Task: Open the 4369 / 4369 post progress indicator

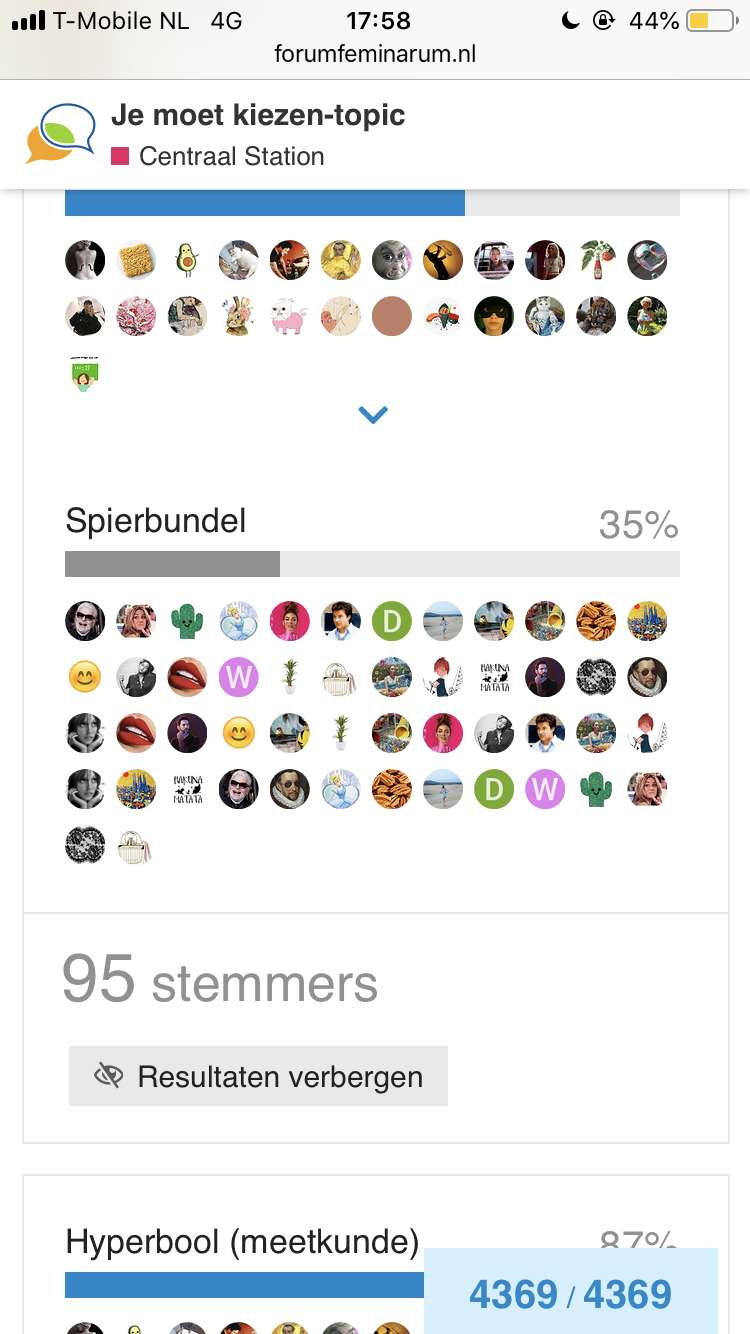Action: (571, 1294)
